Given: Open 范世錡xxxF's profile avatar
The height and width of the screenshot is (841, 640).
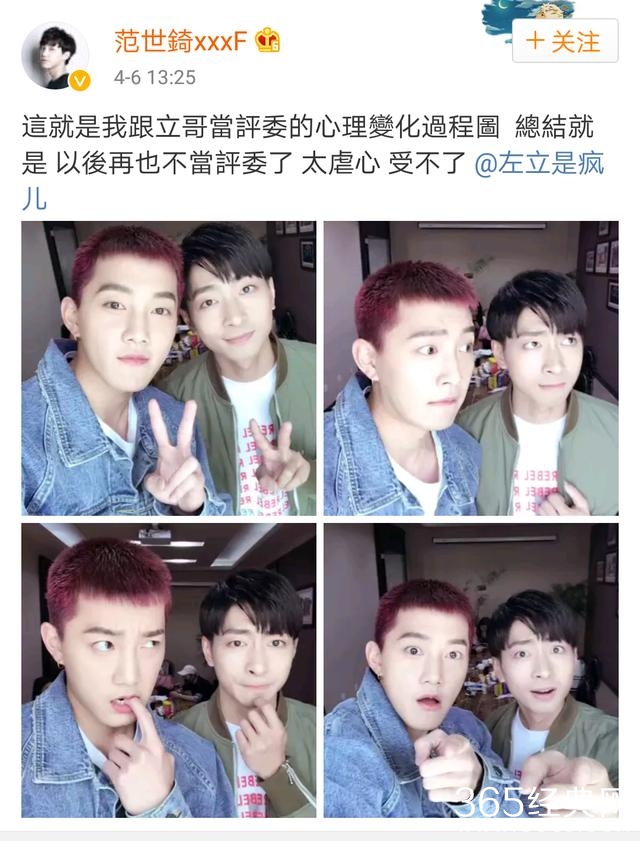Looking at the screenshot, I should coord(55,54).
